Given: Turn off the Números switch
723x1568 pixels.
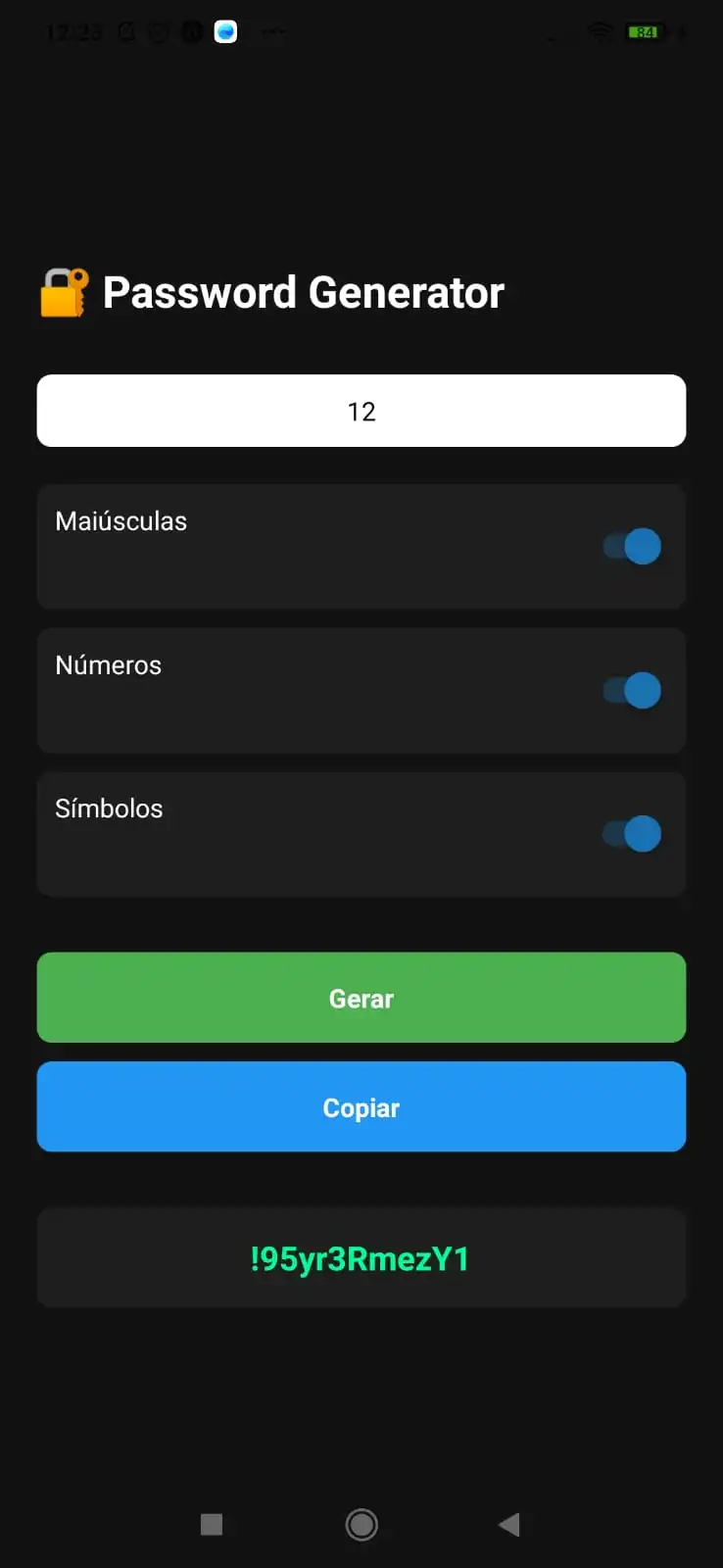Looking at the screenshot, I should (632, 690).
